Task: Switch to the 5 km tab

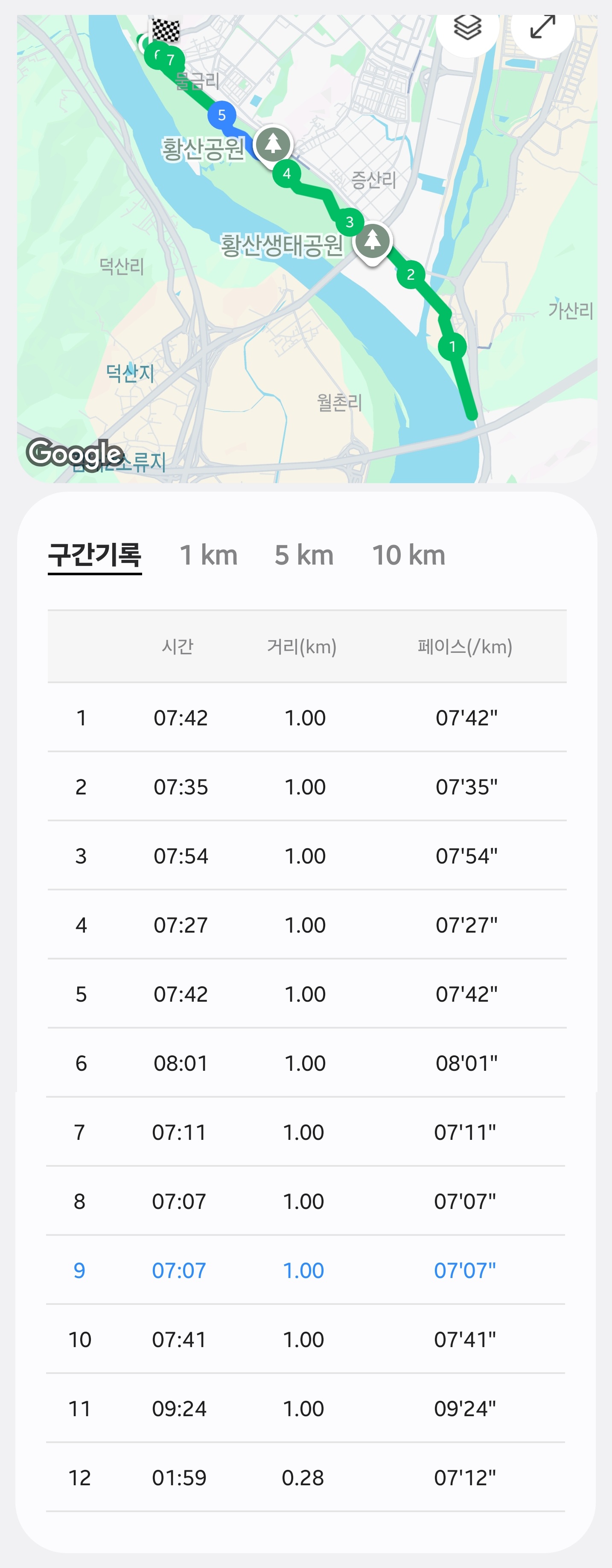Action: [304, 555]
